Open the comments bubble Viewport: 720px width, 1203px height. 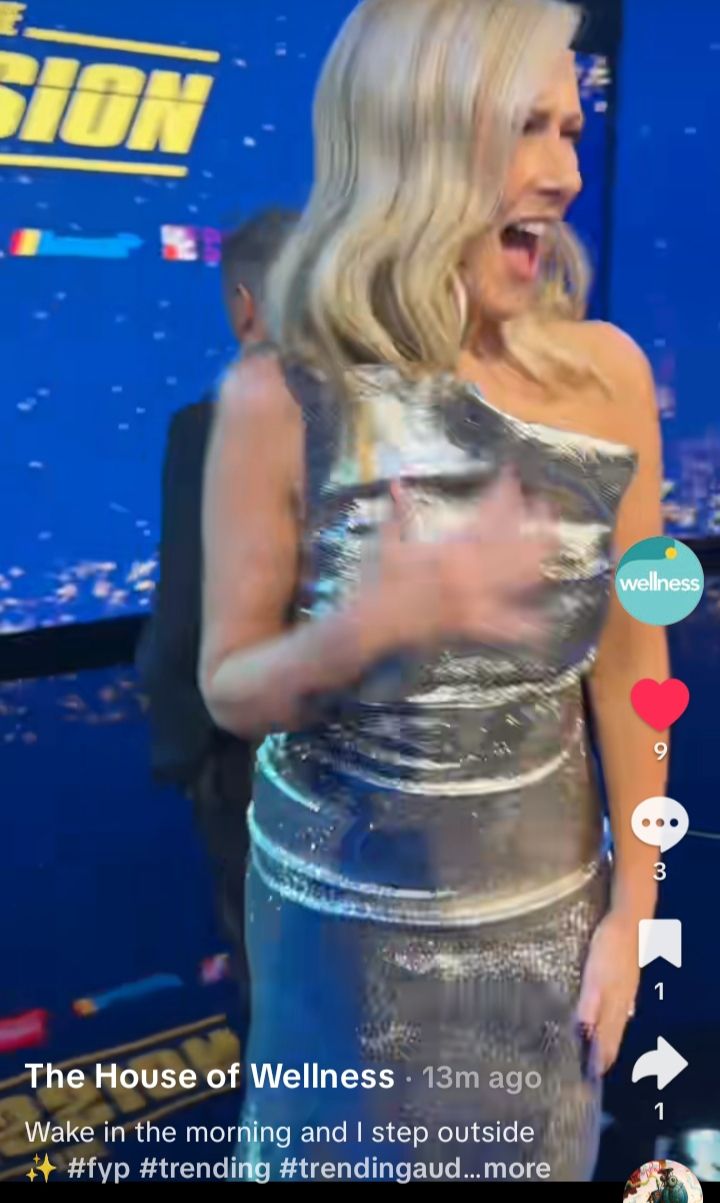(x=659, y=825)
